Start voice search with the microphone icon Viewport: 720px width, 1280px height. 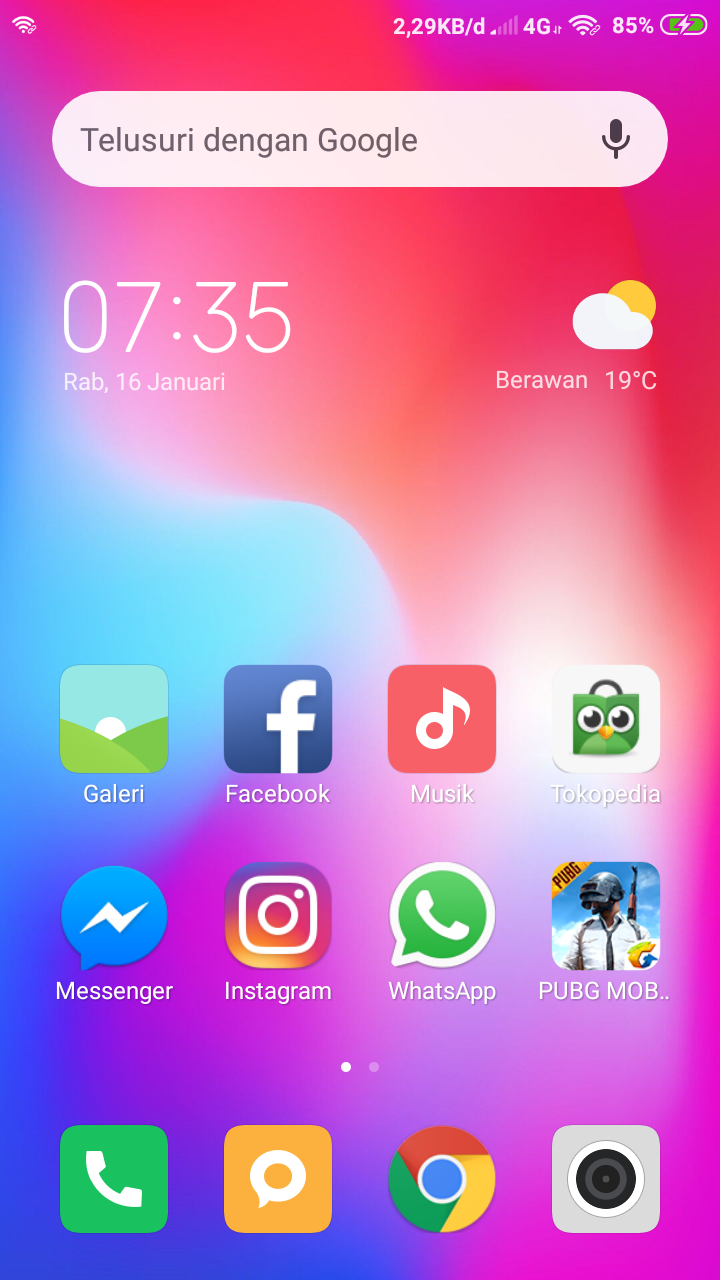click(615, 140)
